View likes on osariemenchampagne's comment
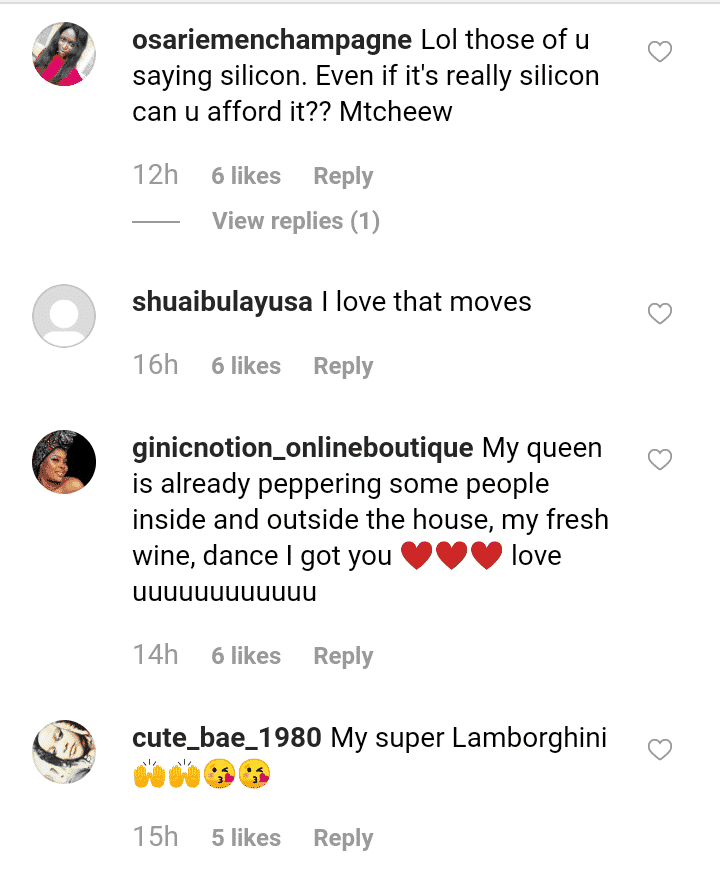This screenshot has height=874, width=720. (x=246, y=176)
